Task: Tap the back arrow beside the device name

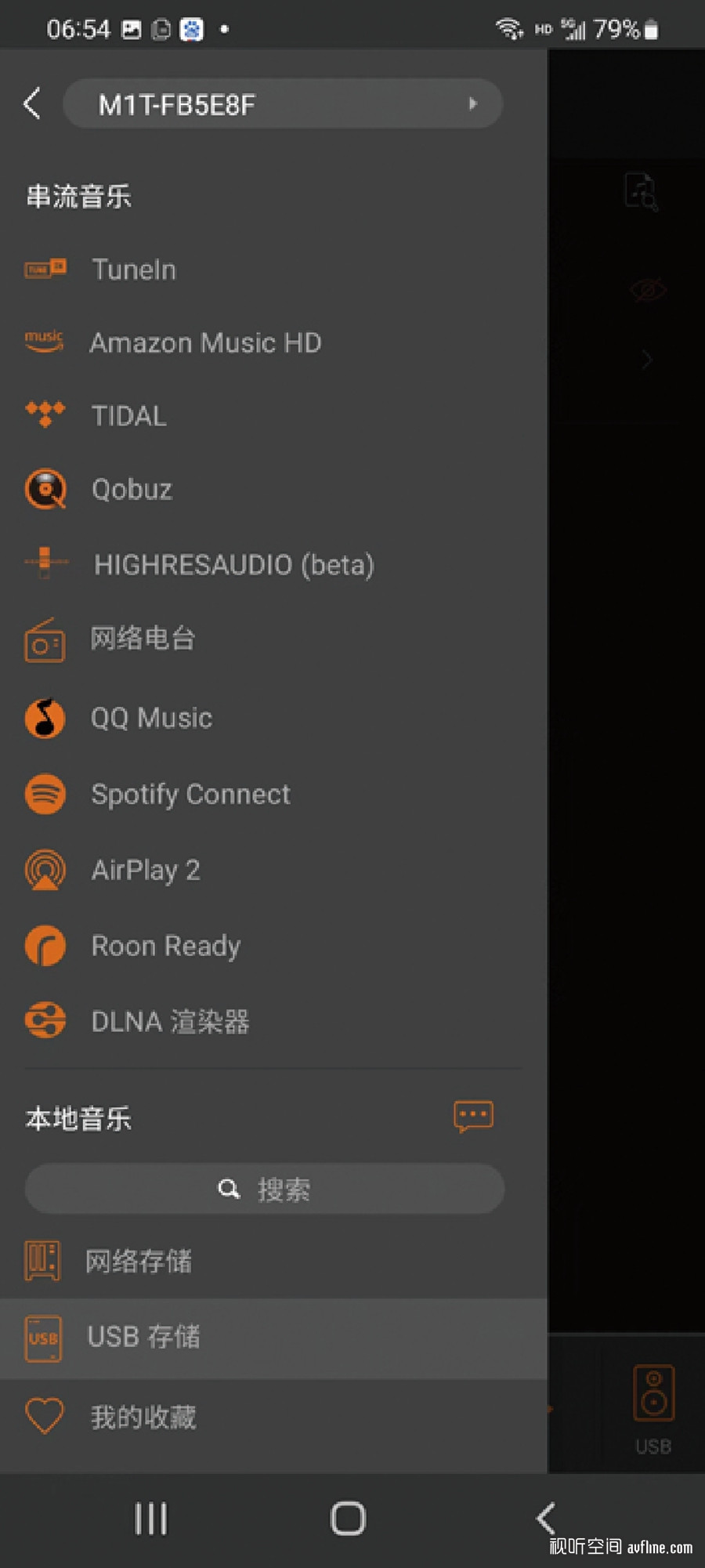Action: pos(32,103)
